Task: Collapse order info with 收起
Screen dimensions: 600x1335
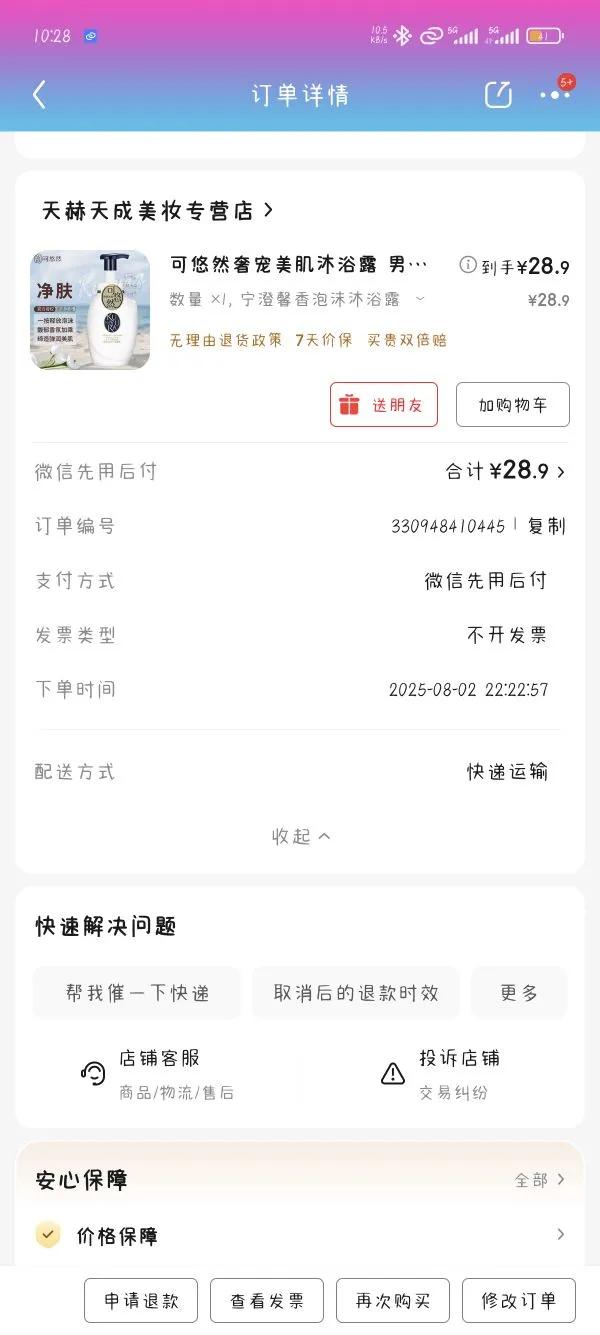Action: tap(300, 836)
